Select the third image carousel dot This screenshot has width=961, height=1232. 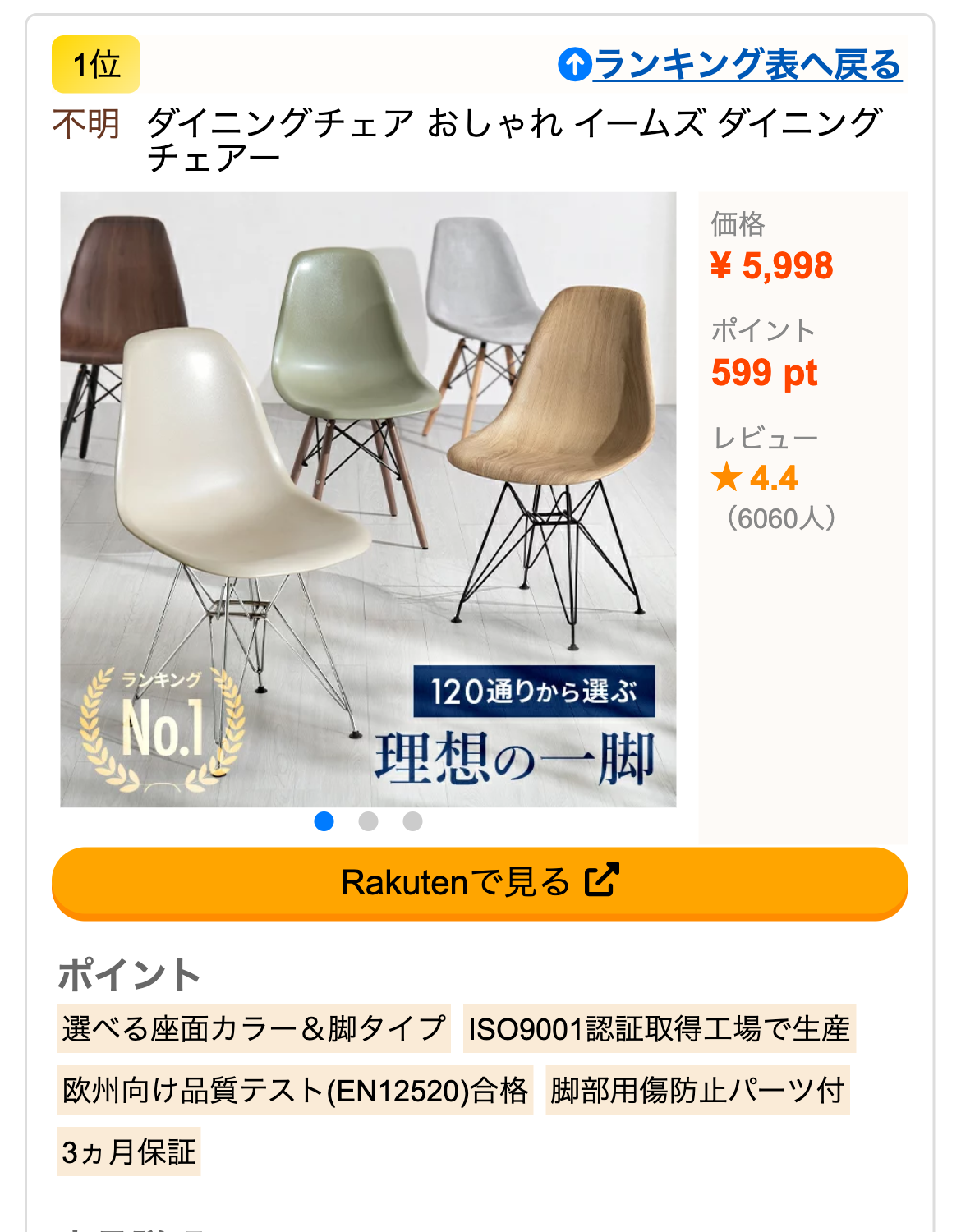[x=413, y=821]
